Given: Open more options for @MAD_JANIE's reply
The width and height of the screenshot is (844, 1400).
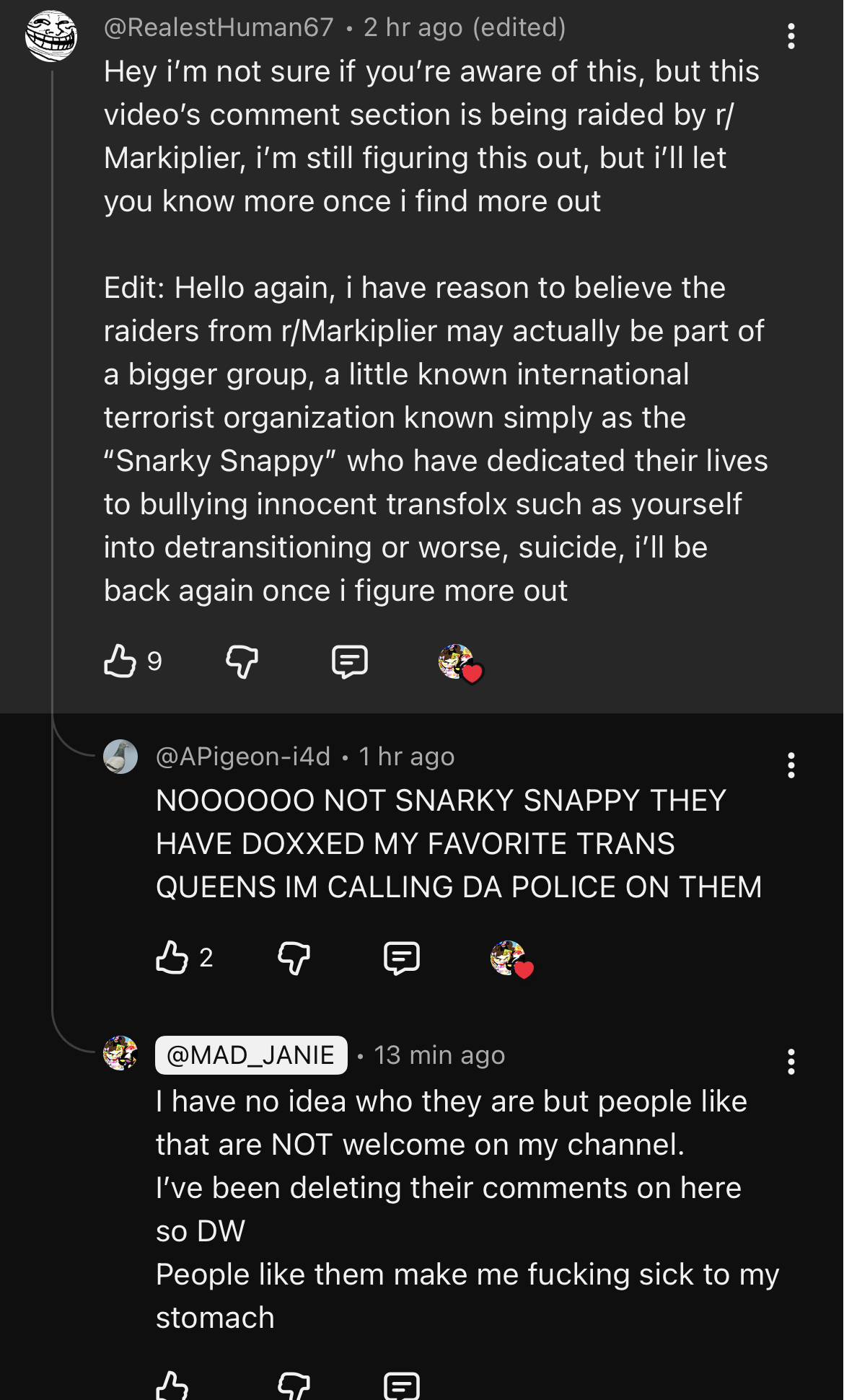Looking at the screenshot, I should (791, 1062).
